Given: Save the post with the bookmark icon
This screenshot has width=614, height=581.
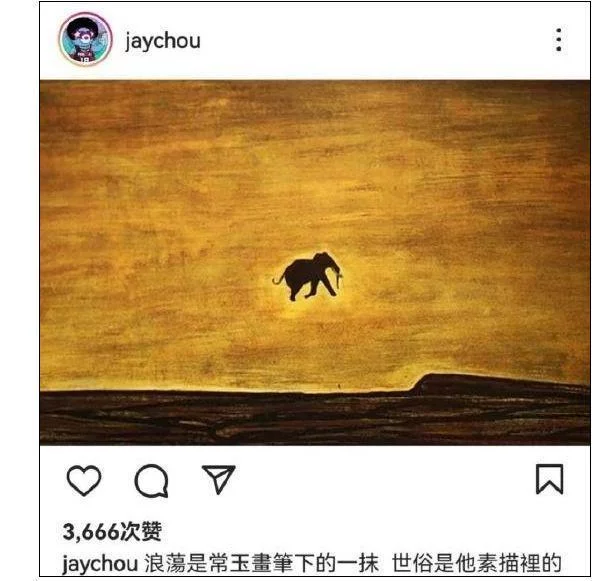Looking at the screenshot, I should point(549,479).
